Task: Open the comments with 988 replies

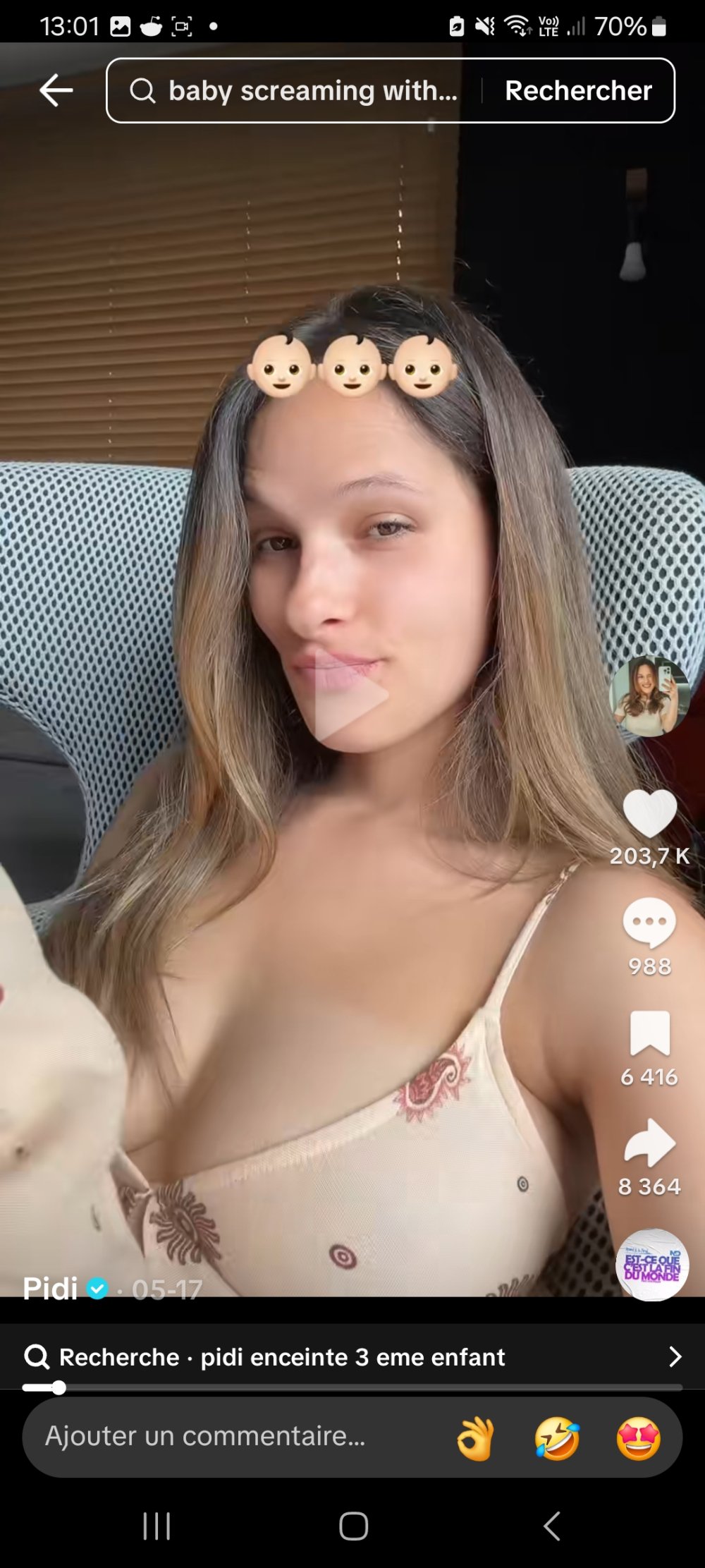Action: [x=649, y=923]
